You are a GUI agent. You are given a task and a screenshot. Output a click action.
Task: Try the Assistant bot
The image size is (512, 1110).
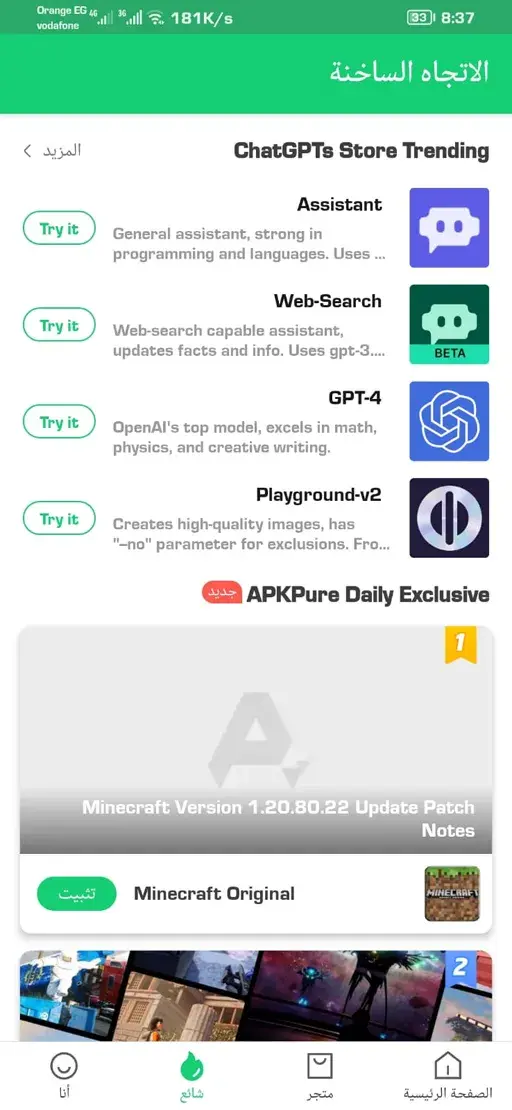coord(59,228)
